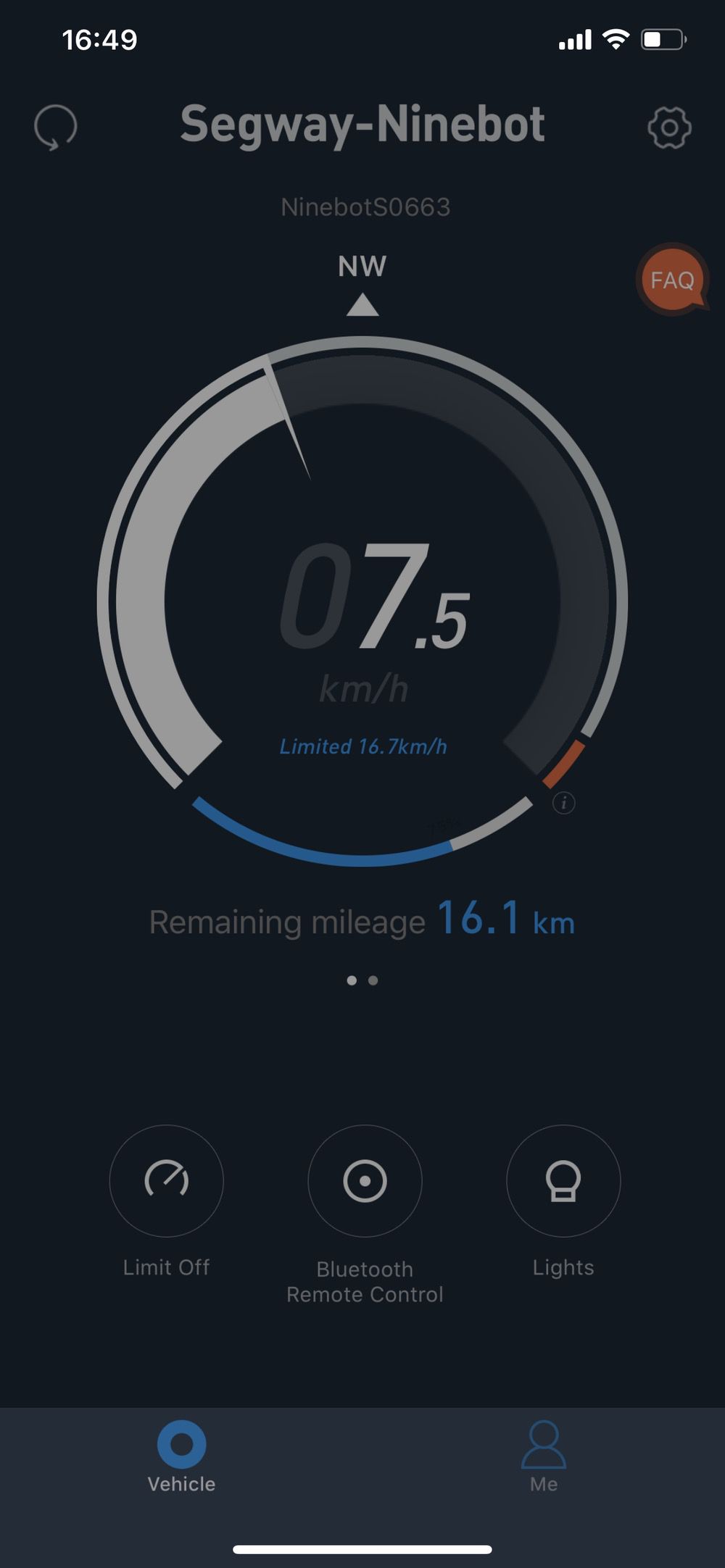Screen dimensions: 725x1568
Task: Go to the second dashboard page dot
Action: (x=373, y=980)
